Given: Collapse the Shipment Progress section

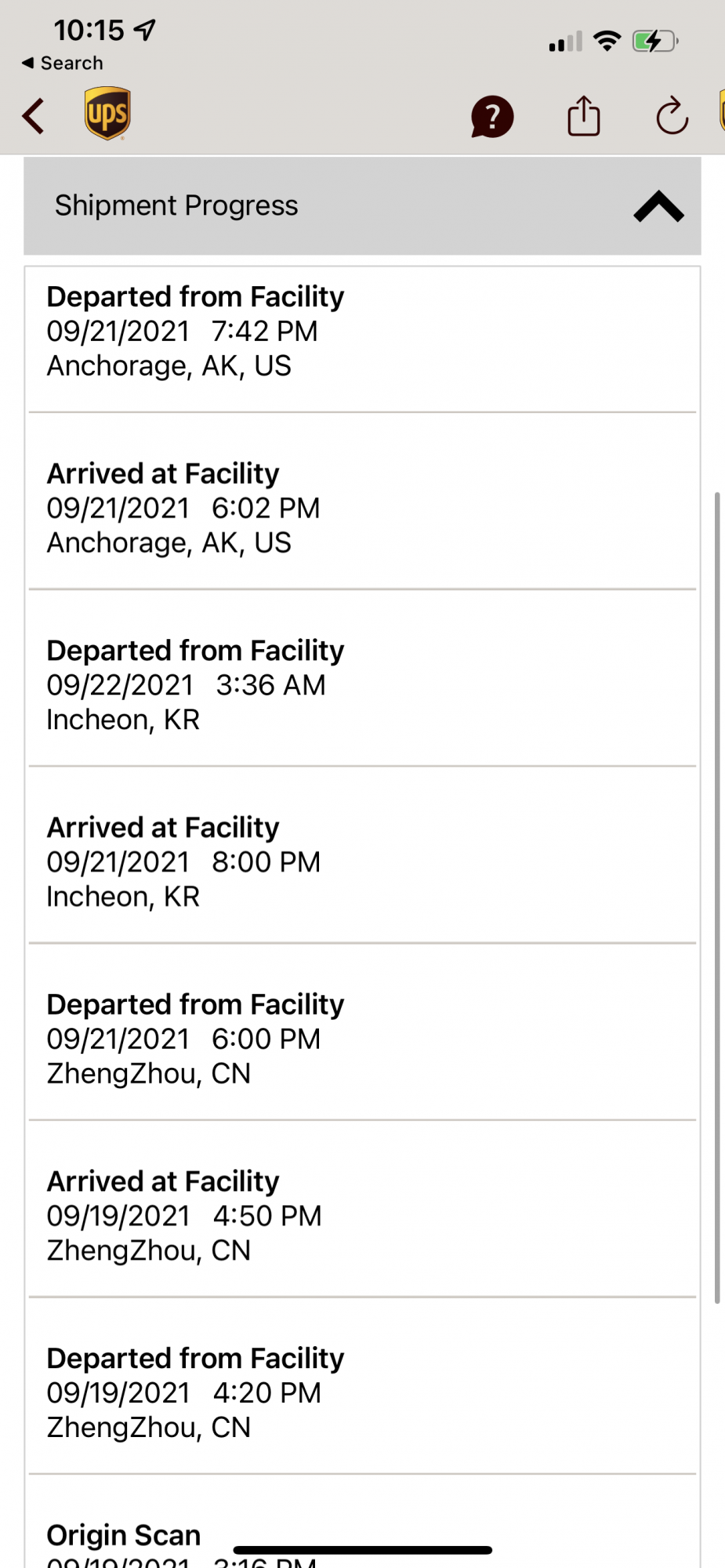Looking at the screenshot, I should click(658, 207).
